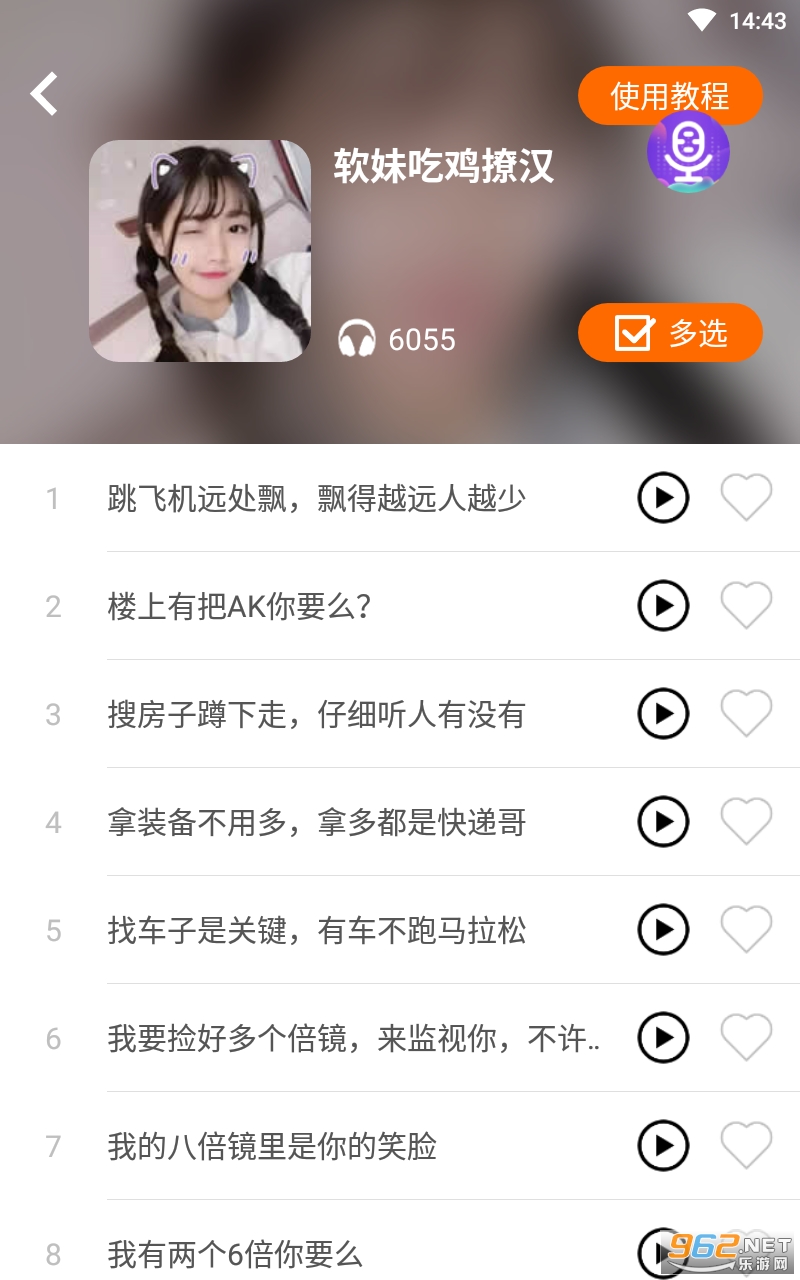Add 搜房子蹲下走 clip to favorites
The image size is (800, 1280).
point(746,714)
